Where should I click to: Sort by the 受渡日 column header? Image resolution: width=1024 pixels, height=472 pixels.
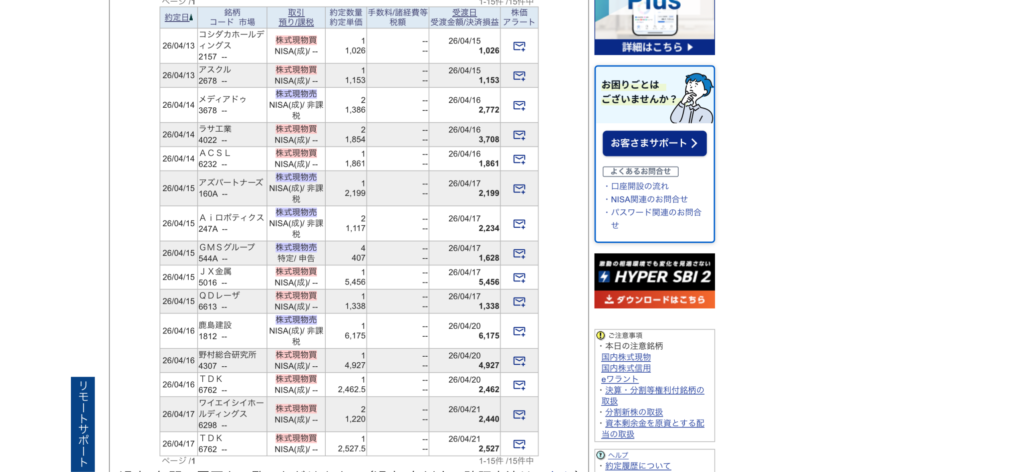[x=464, y=13]
